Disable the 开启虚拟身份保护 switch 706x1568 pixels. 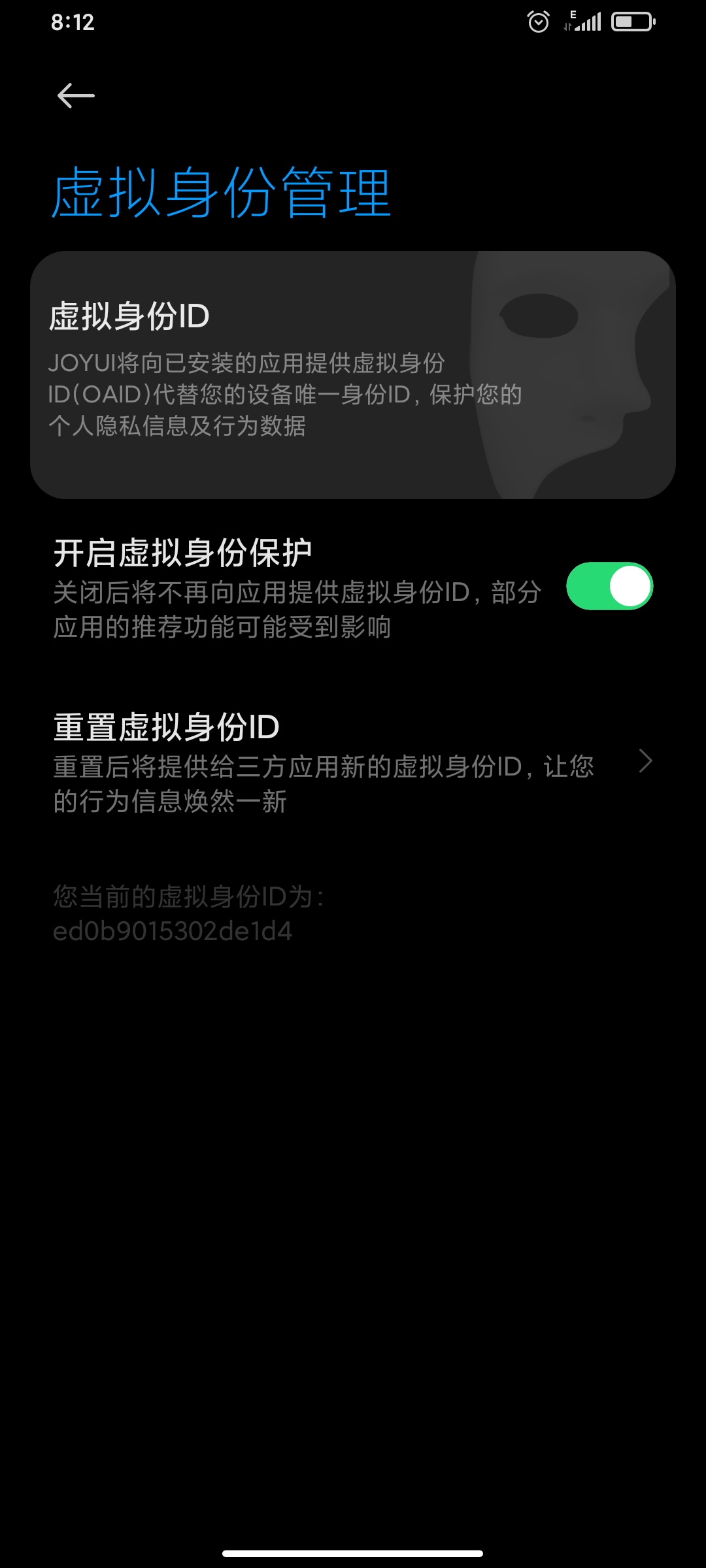[x=609, y=586]
